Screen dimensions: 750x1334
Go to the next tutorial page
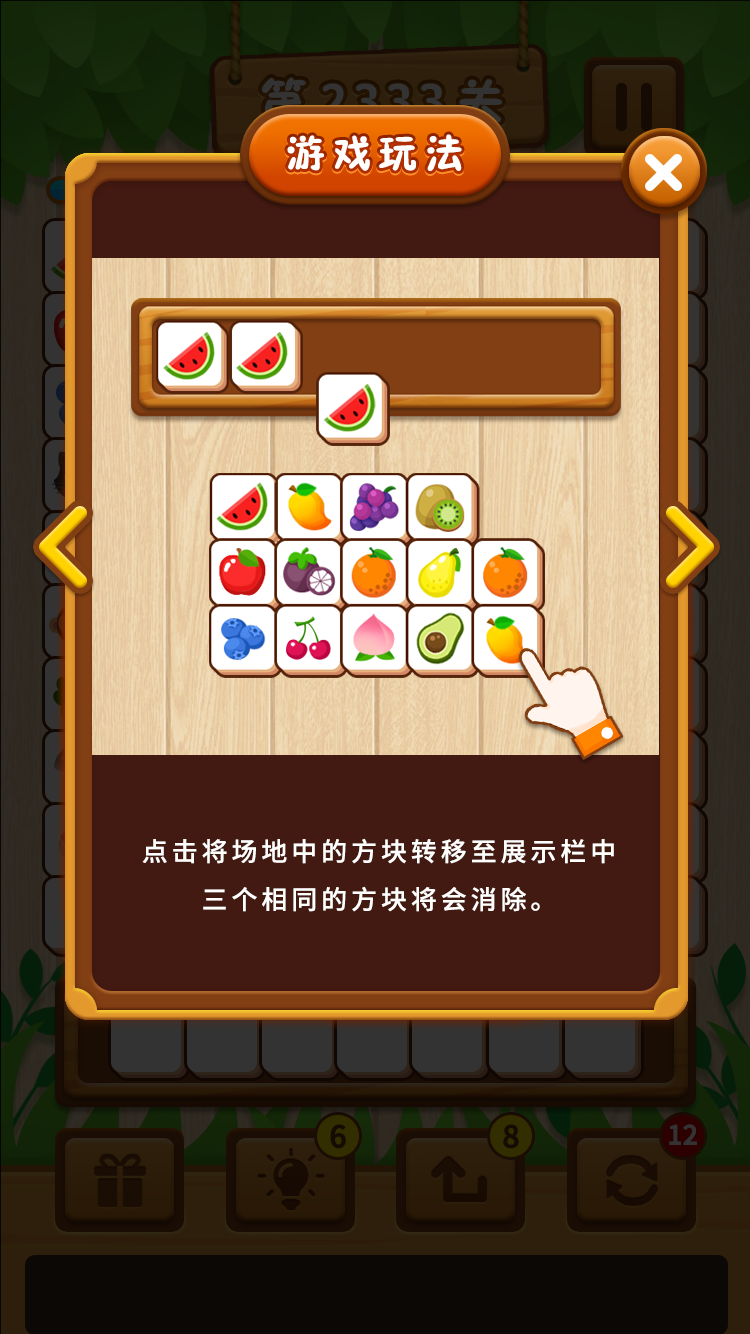coord(689,547)
